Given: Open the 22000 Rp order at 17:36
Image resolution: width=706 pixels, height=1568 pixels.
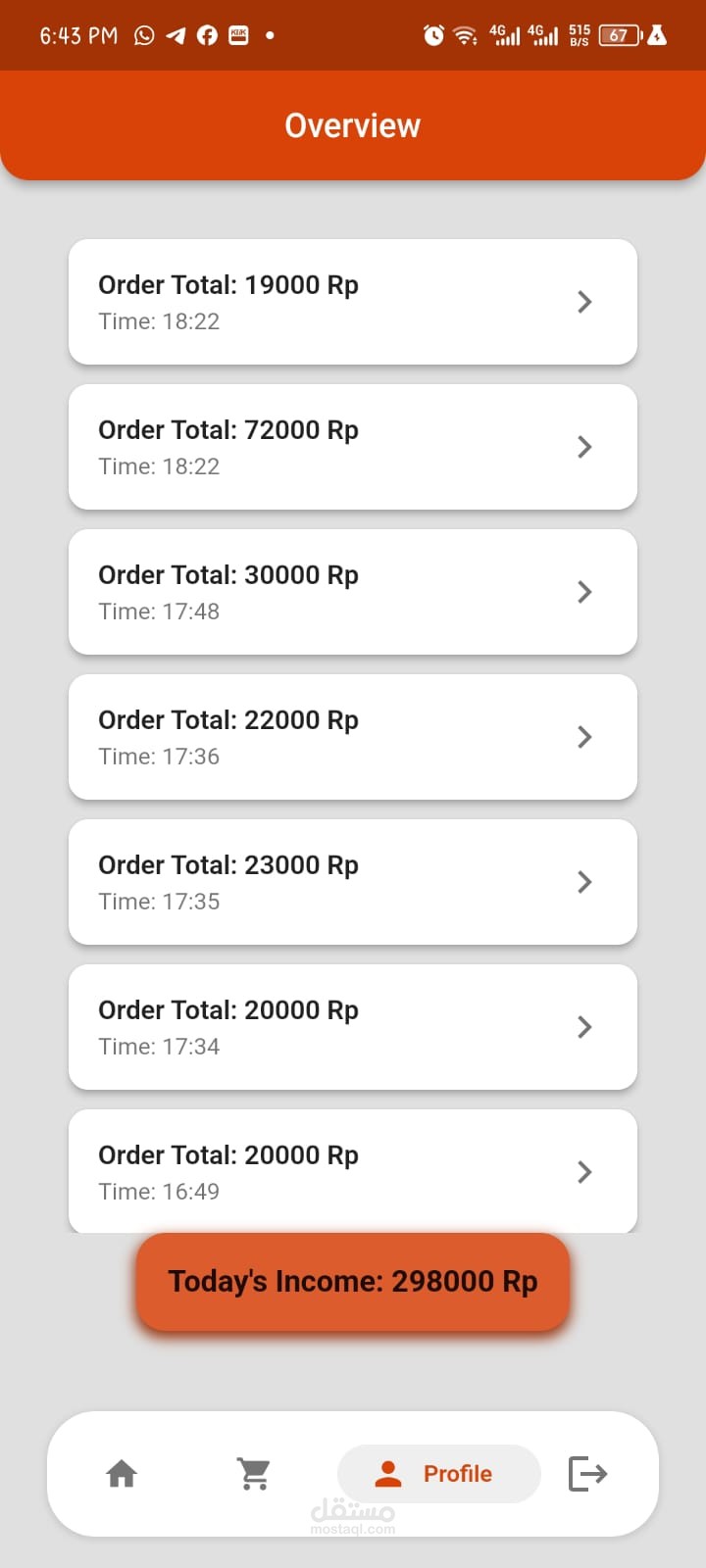Looking at the screenshot, I should [x=352, y=737].
